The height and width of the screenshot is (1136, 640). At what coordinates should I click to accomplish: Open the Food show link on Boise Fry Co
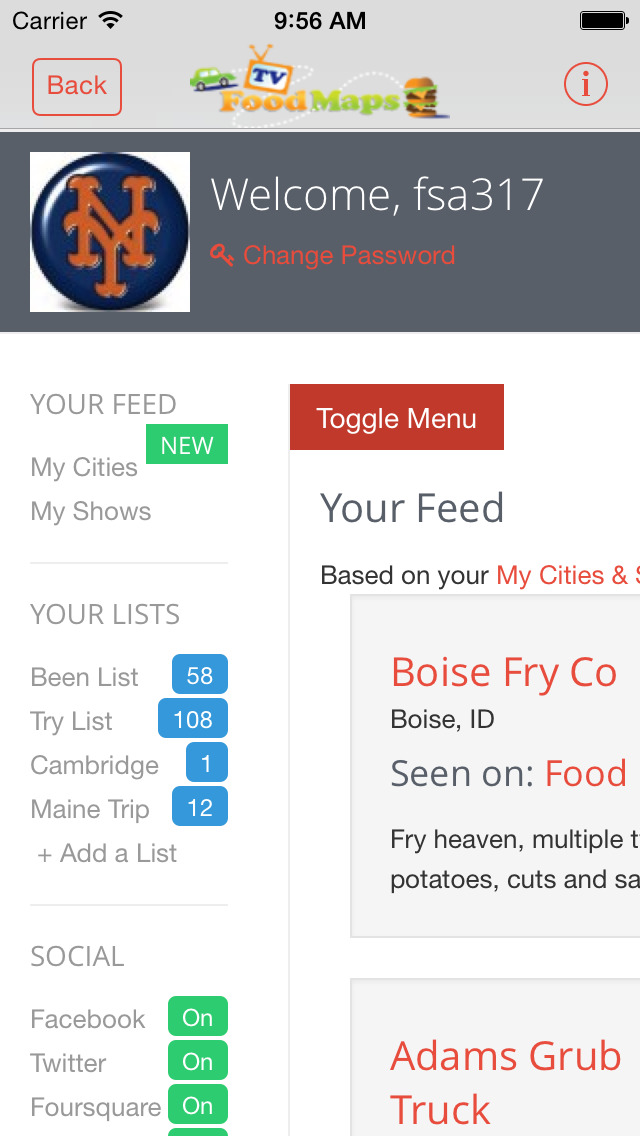click(x=586, y=773)
